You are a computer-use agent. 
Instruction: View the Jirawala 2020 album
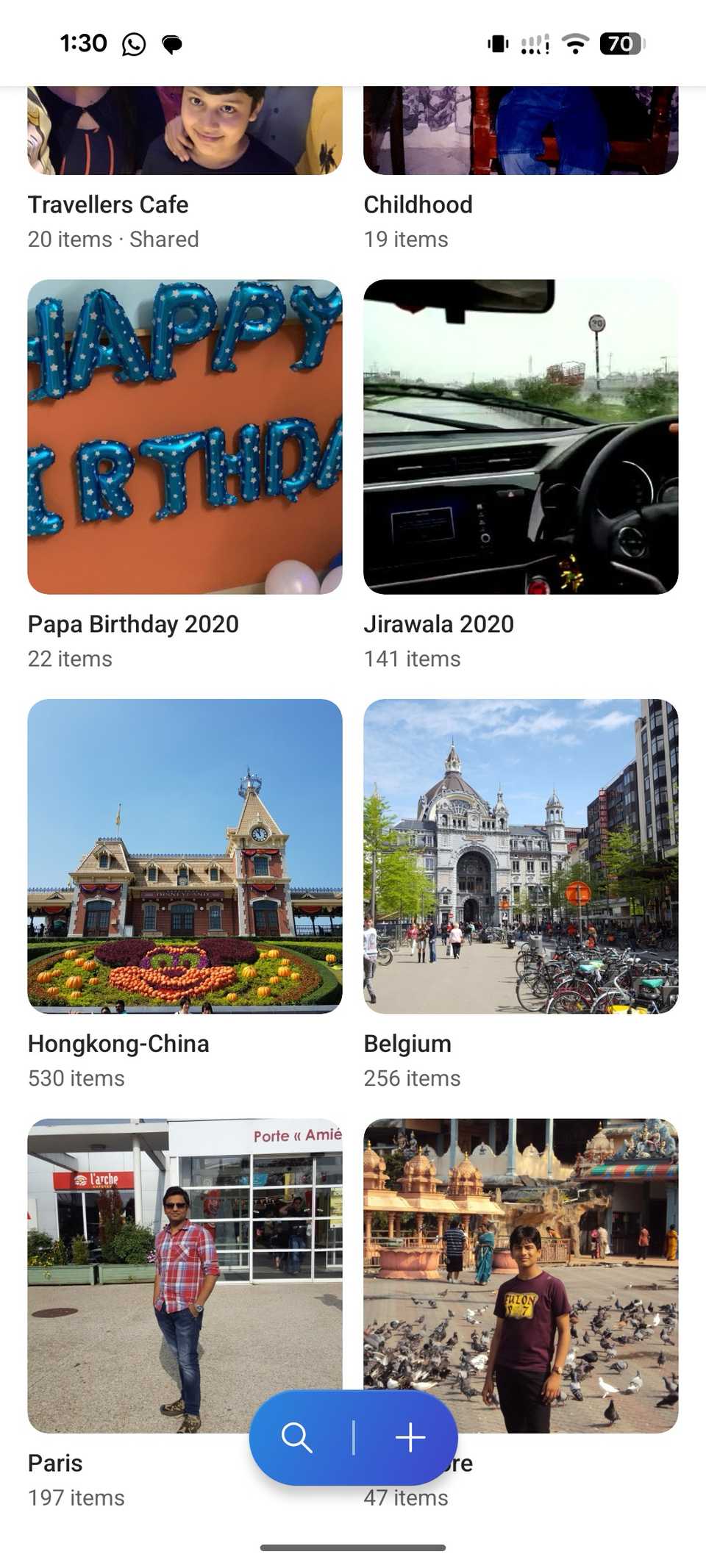[x=521, y=437]
